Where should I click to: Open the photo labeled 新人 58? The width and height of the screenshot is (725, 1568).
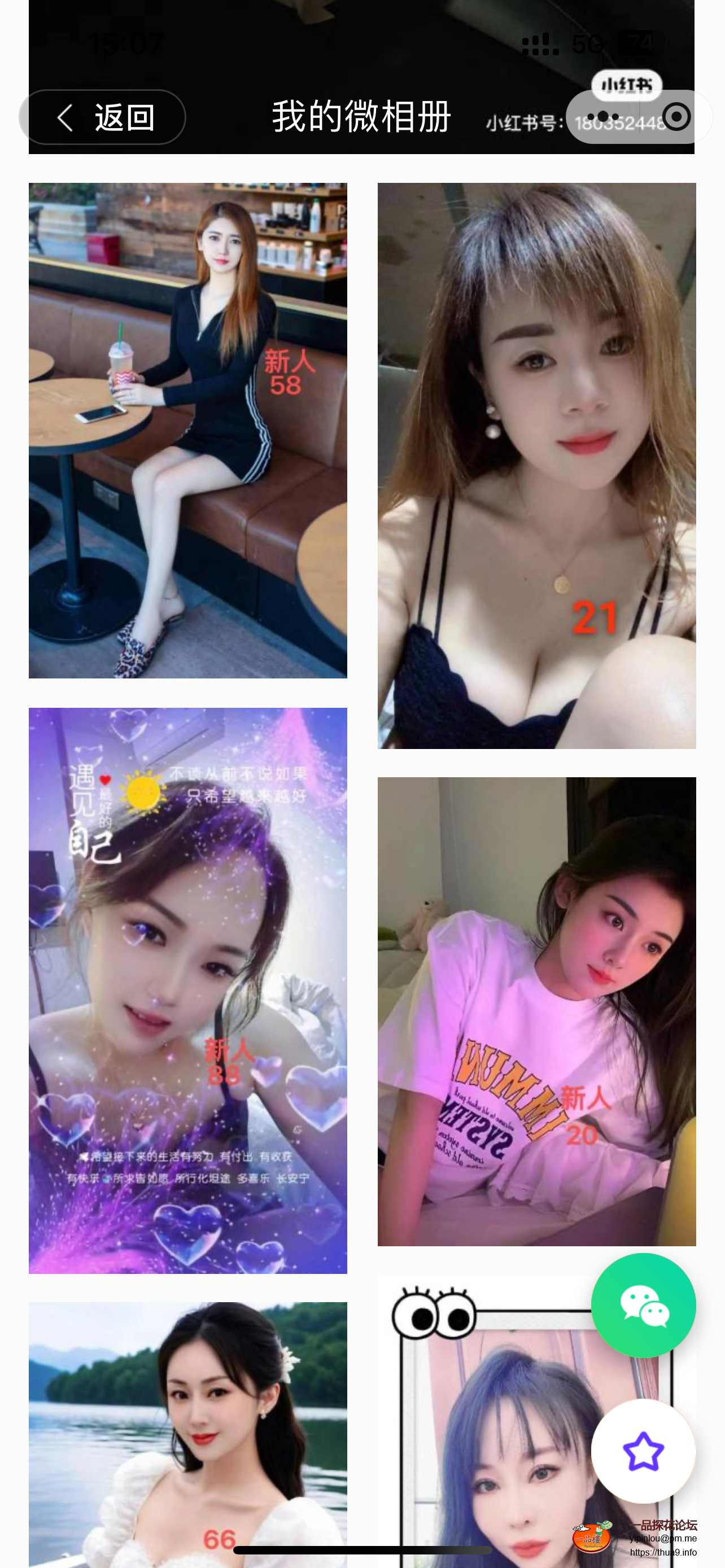(x=187, y=430)
